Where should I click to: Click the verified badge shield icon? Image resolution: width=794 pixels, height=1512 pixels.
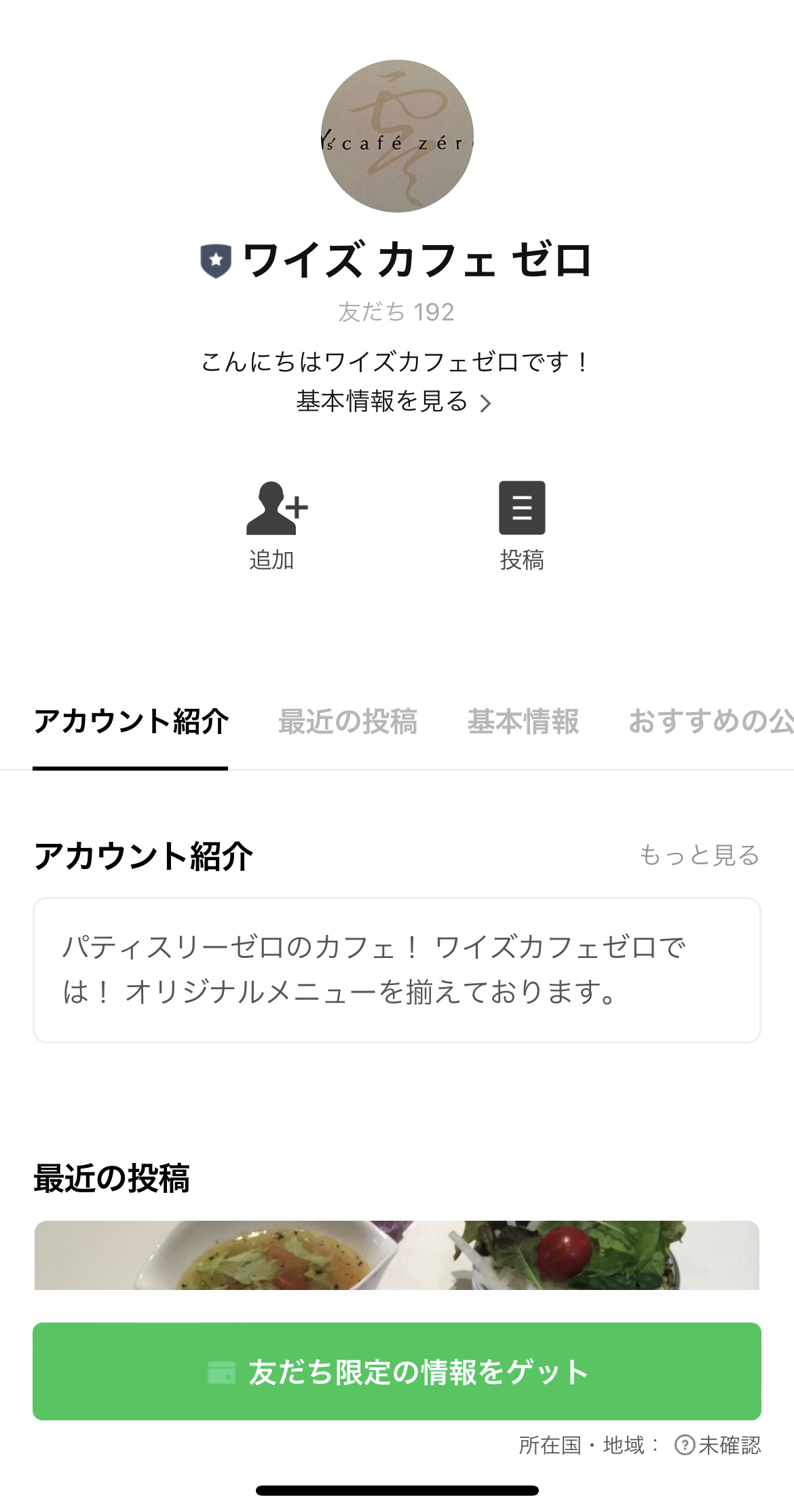[215, 258]
